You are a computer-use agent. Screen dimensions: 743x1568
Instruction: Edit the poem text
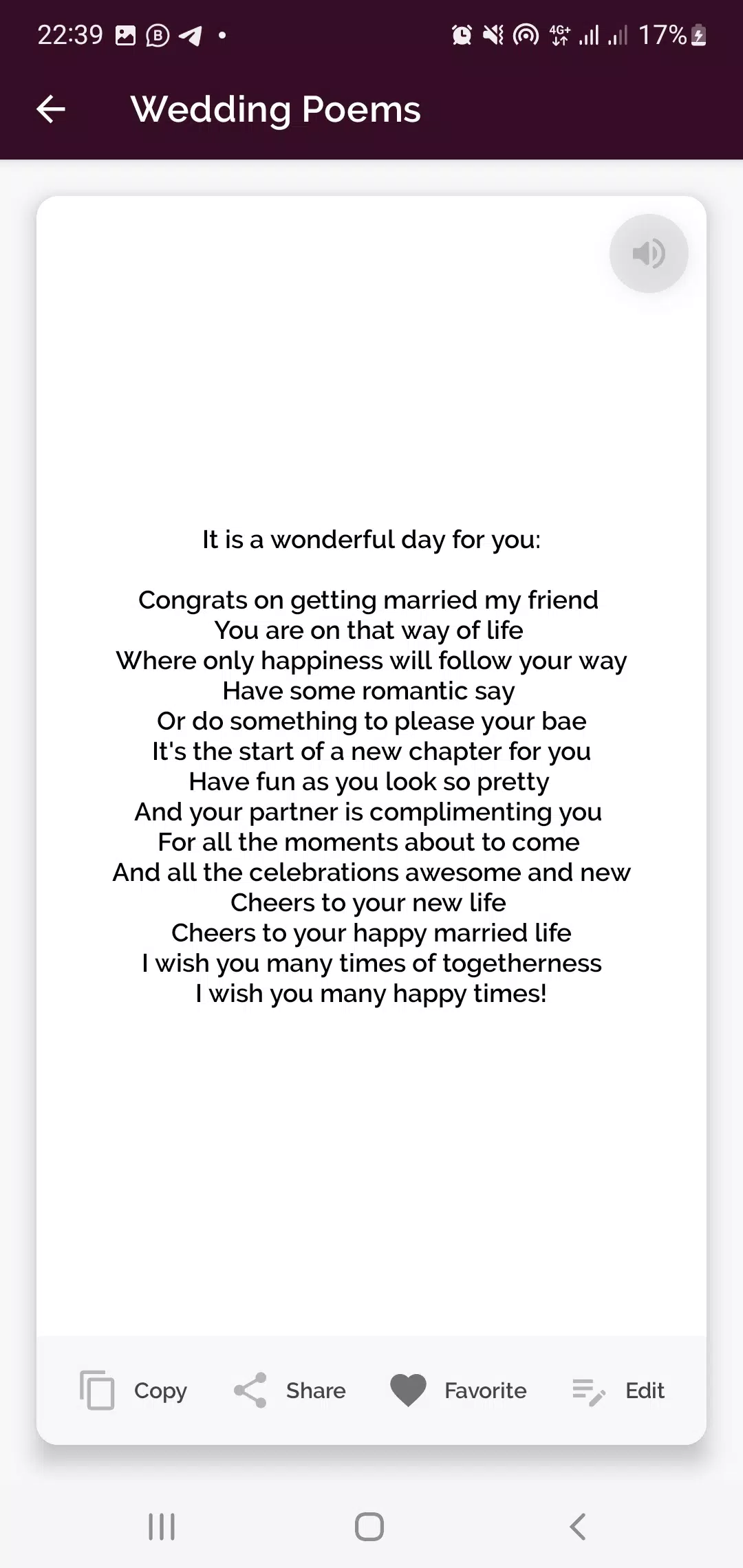pyautogui.click(x=618, y=1391)
